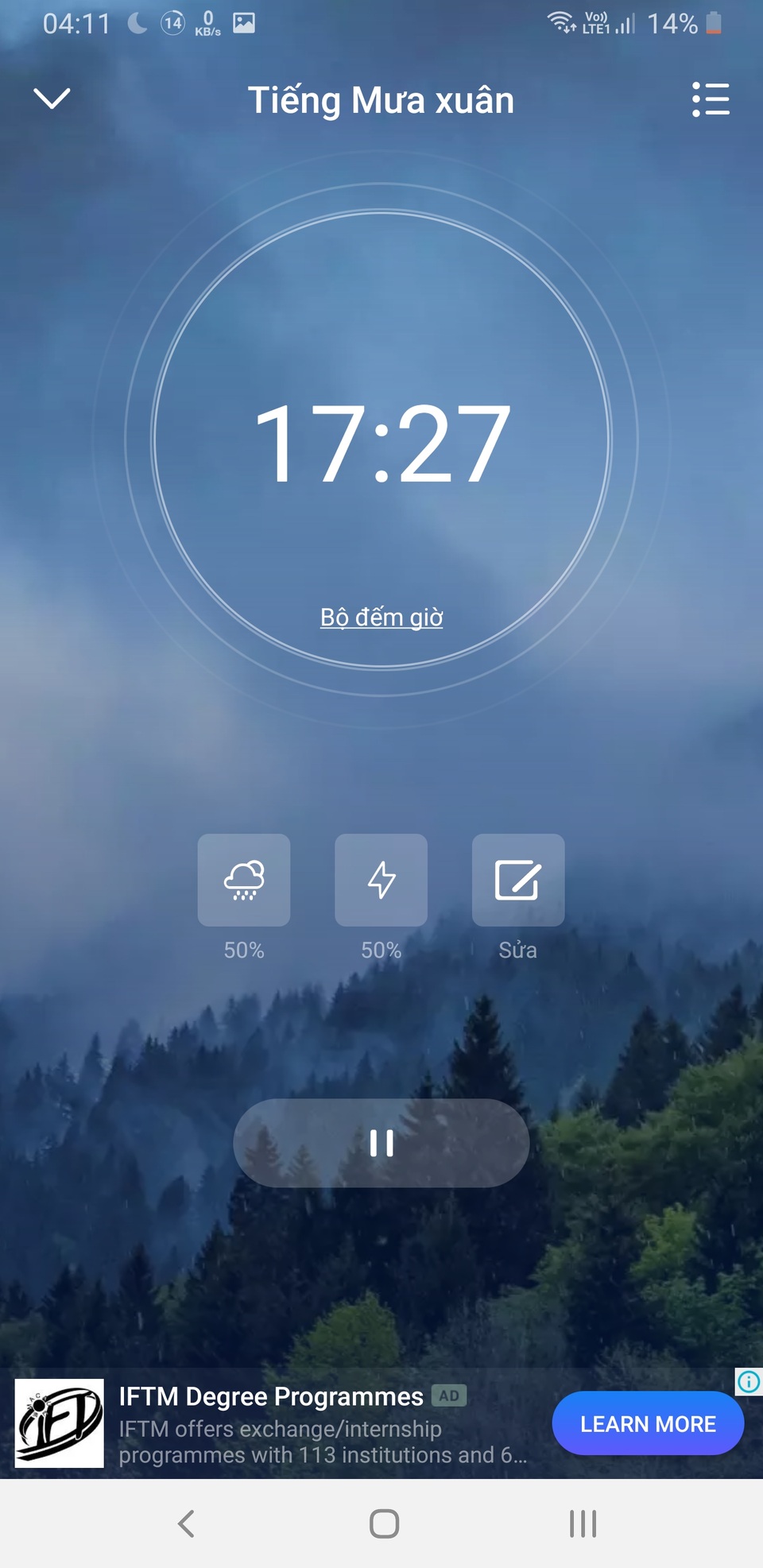Collapse the player with the down chevron
The image size is (763, 1568).
click(52, 99)
